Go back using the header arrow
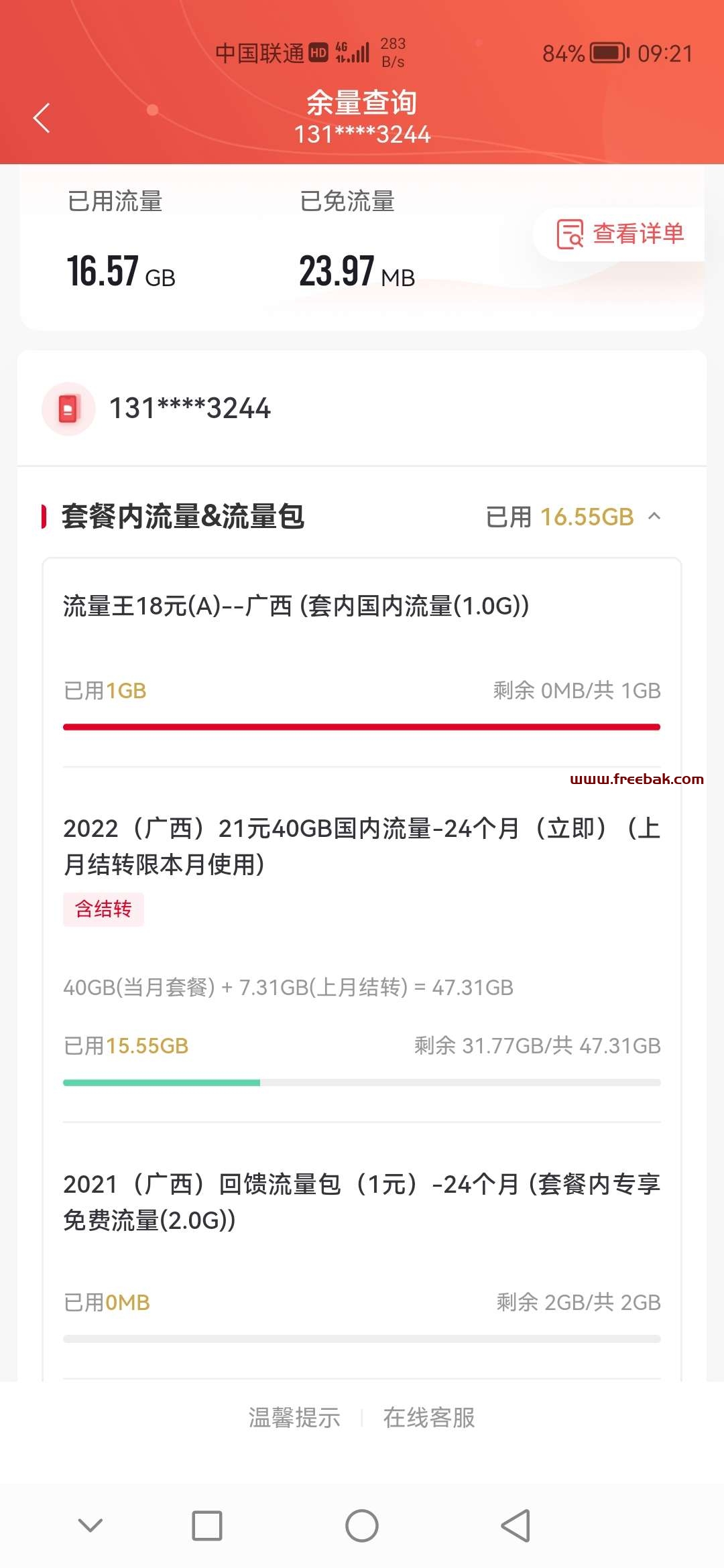 [x=42, y=118]
